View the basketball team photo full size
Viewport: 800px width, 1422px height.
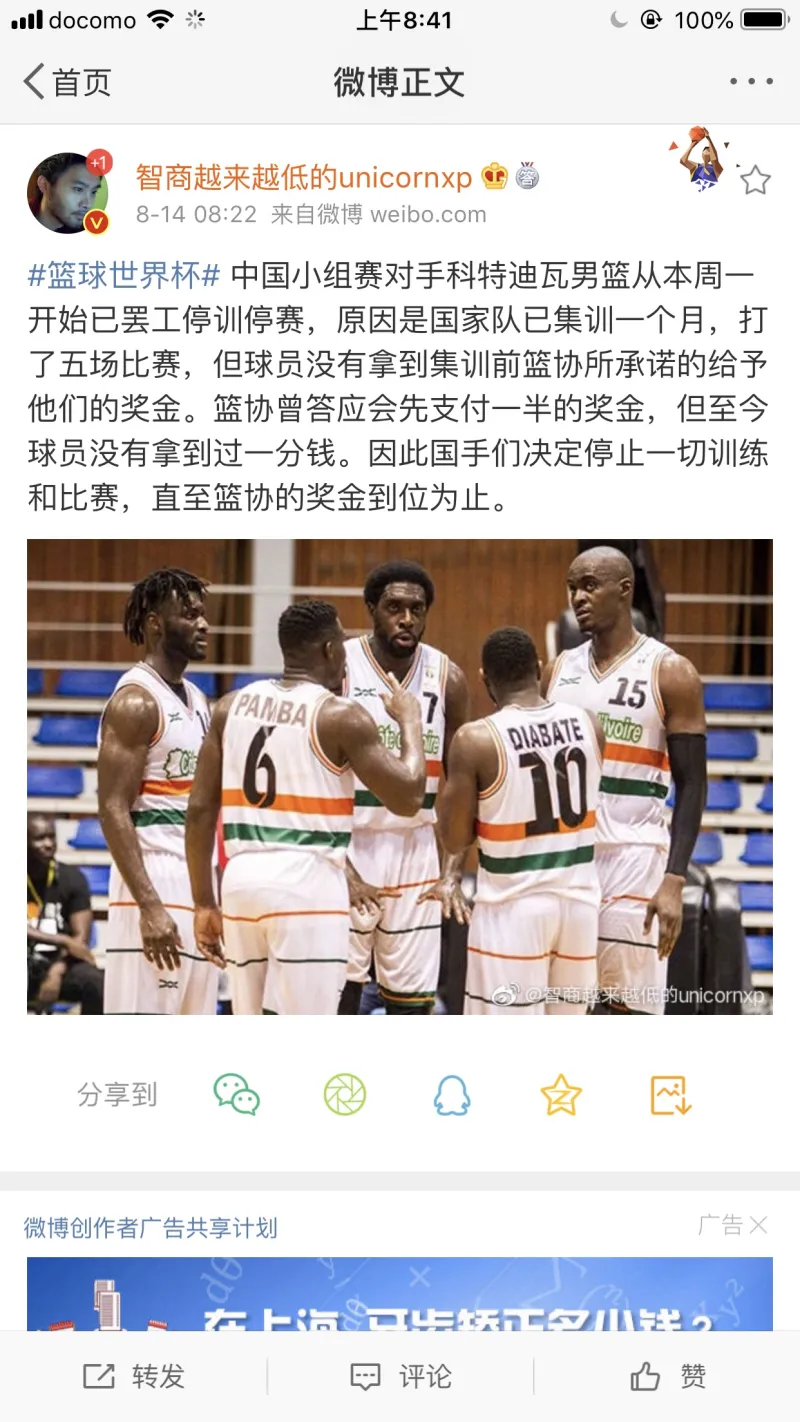[400, 776]
